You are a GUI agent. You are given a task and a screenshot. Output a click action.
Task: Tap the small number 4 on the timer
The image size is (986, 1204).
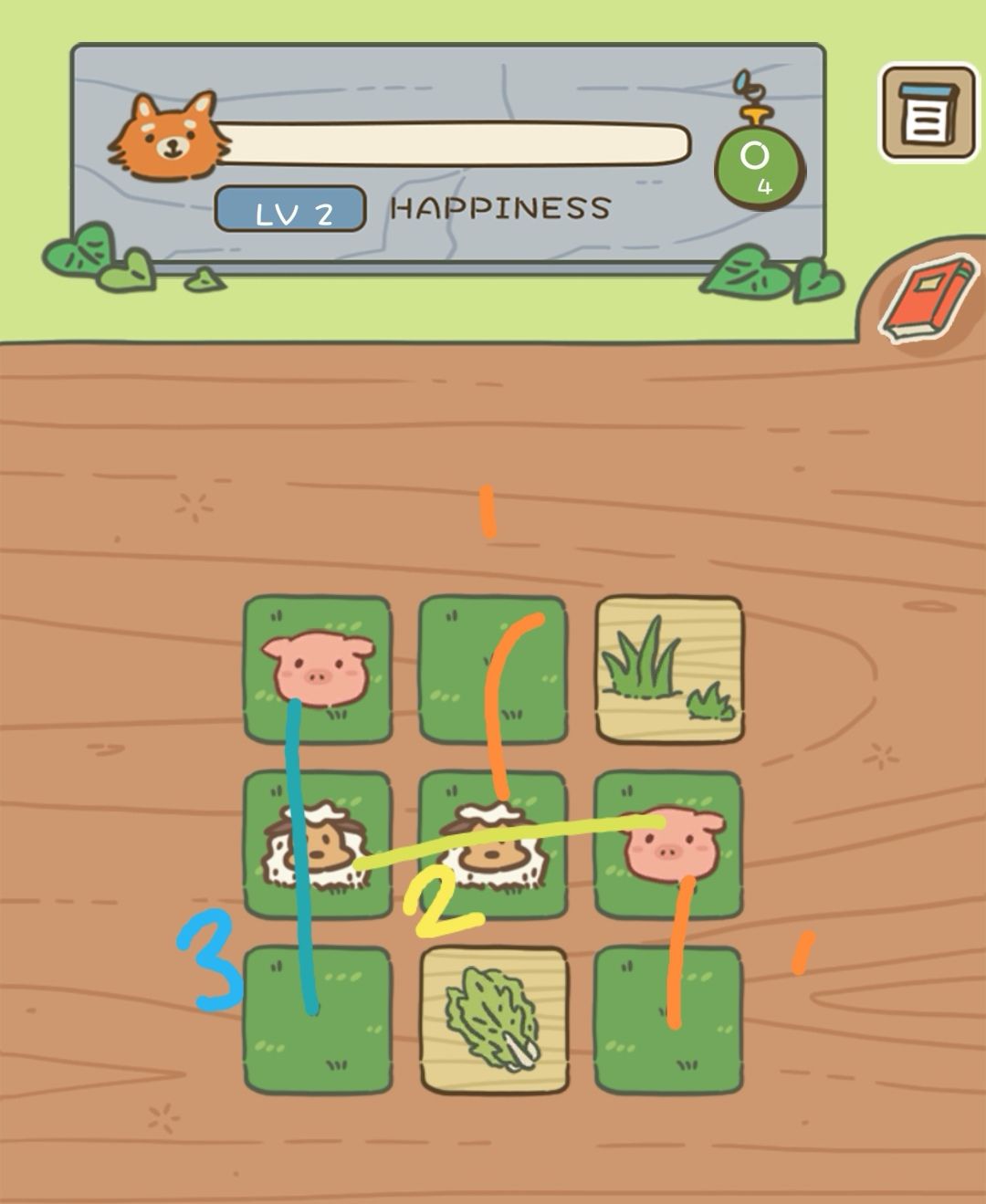[x=766, y=187]
